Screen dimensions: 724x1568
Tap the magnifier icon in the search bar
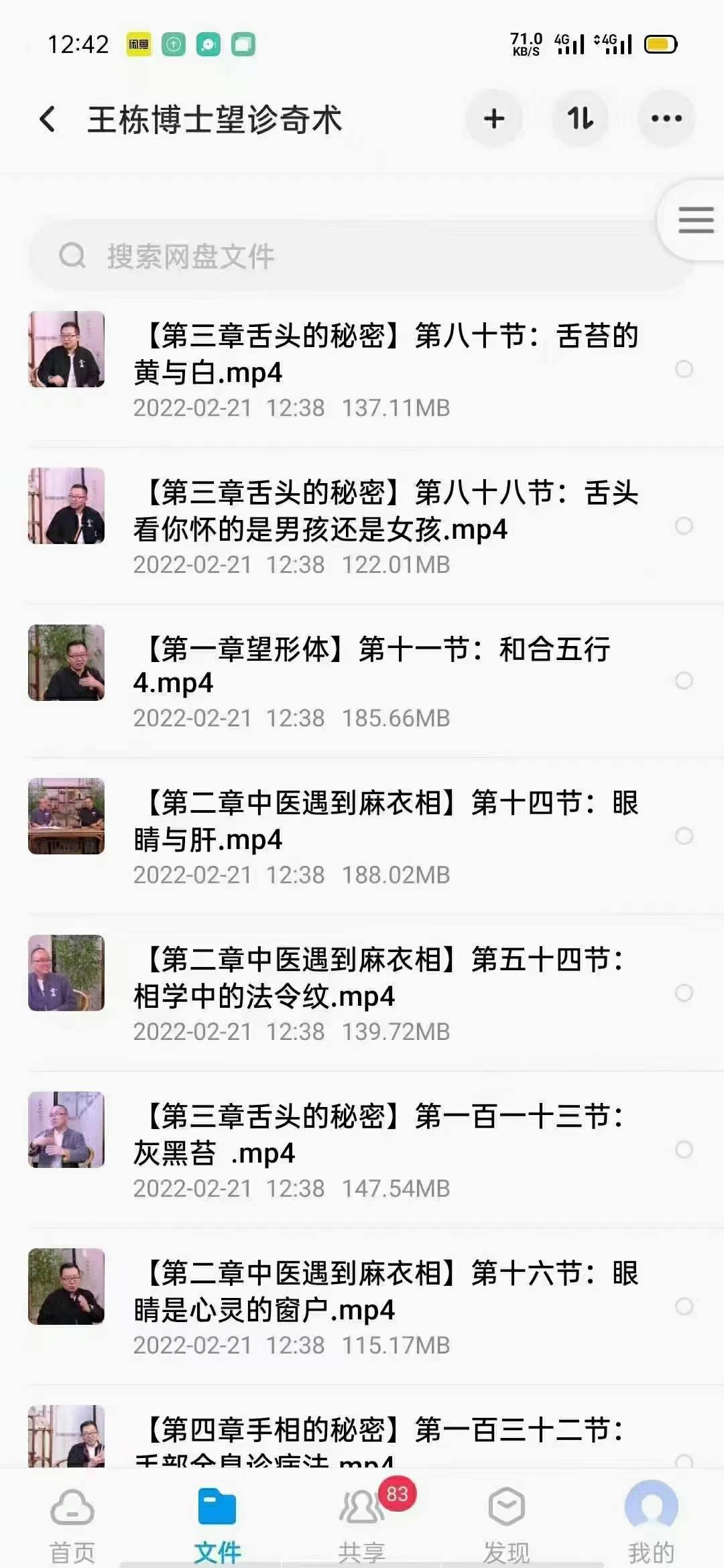[x=71, y=257]
